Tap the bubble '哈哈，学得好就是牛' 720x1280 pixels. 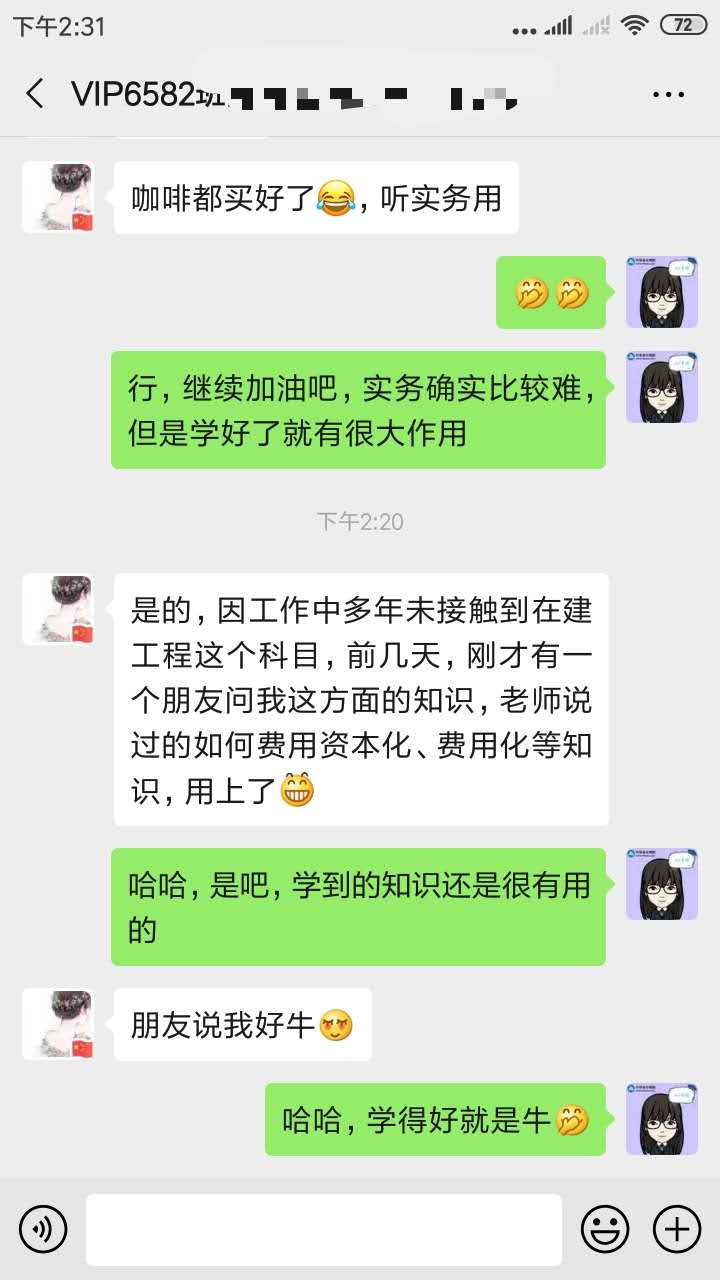pyautogui.click(x=434, y=1119)
